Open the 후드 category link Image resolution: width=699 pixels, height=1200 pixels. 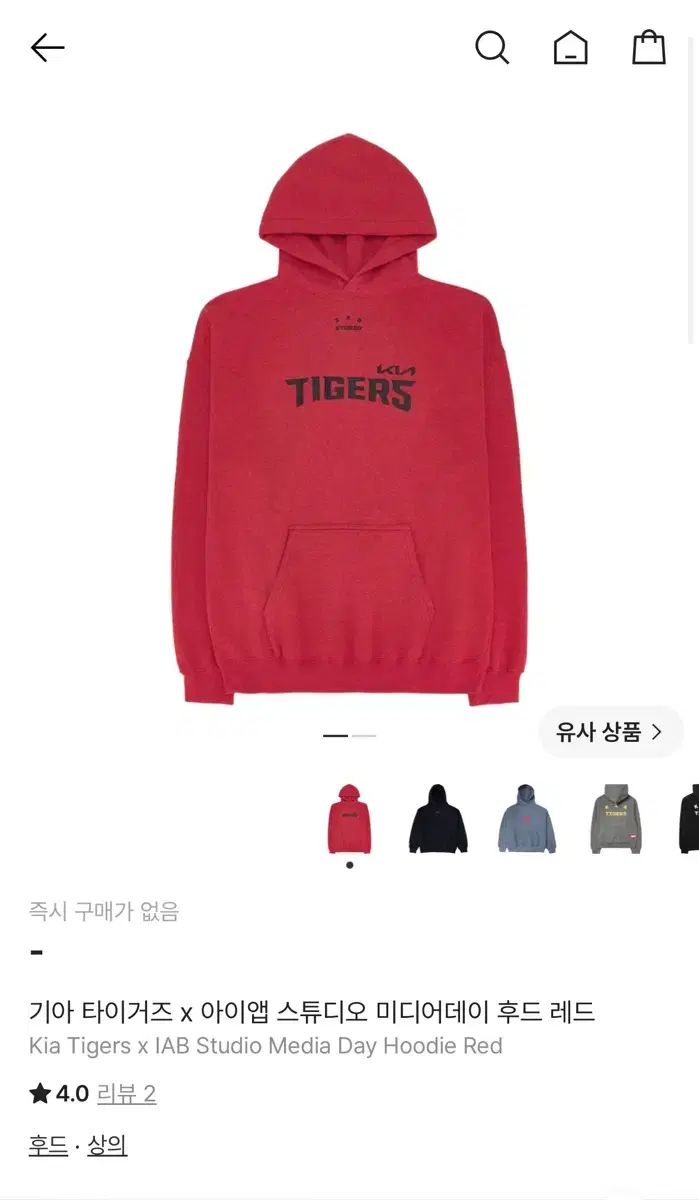pyautogui.click(x=48, y=1146)
